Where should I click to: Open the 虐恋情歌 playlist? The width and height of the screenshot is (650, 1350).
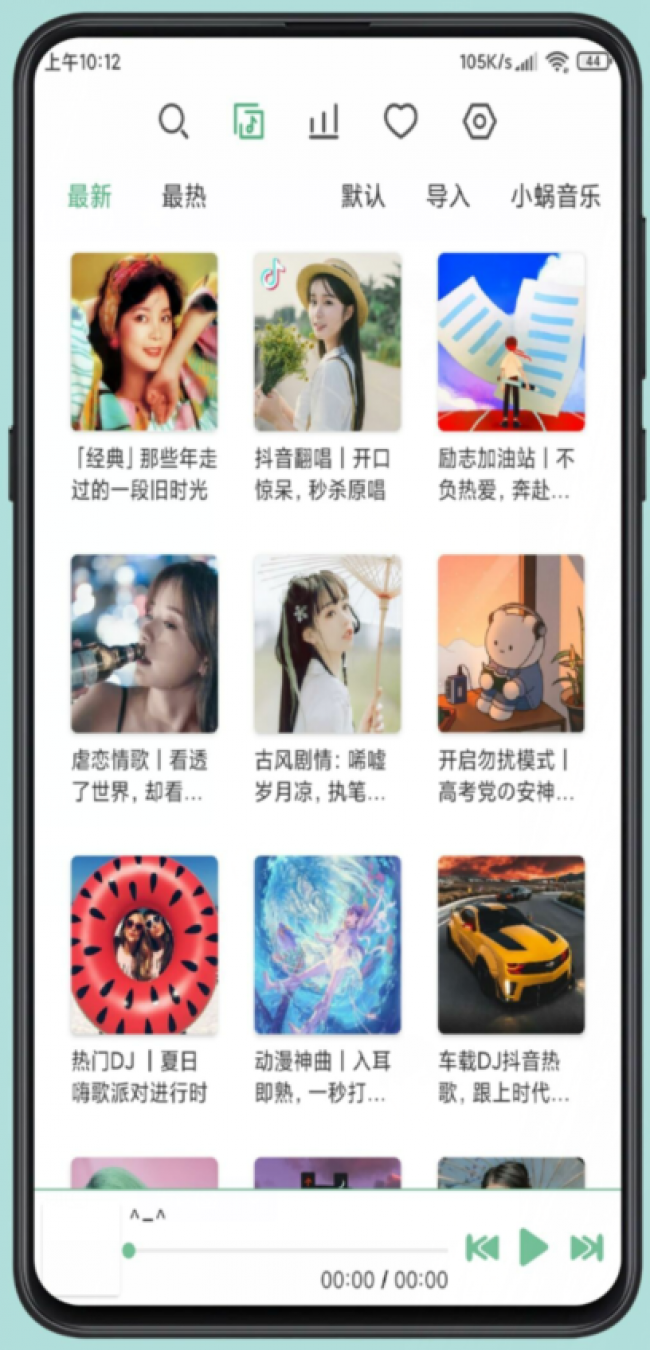(x=144, y=644)
